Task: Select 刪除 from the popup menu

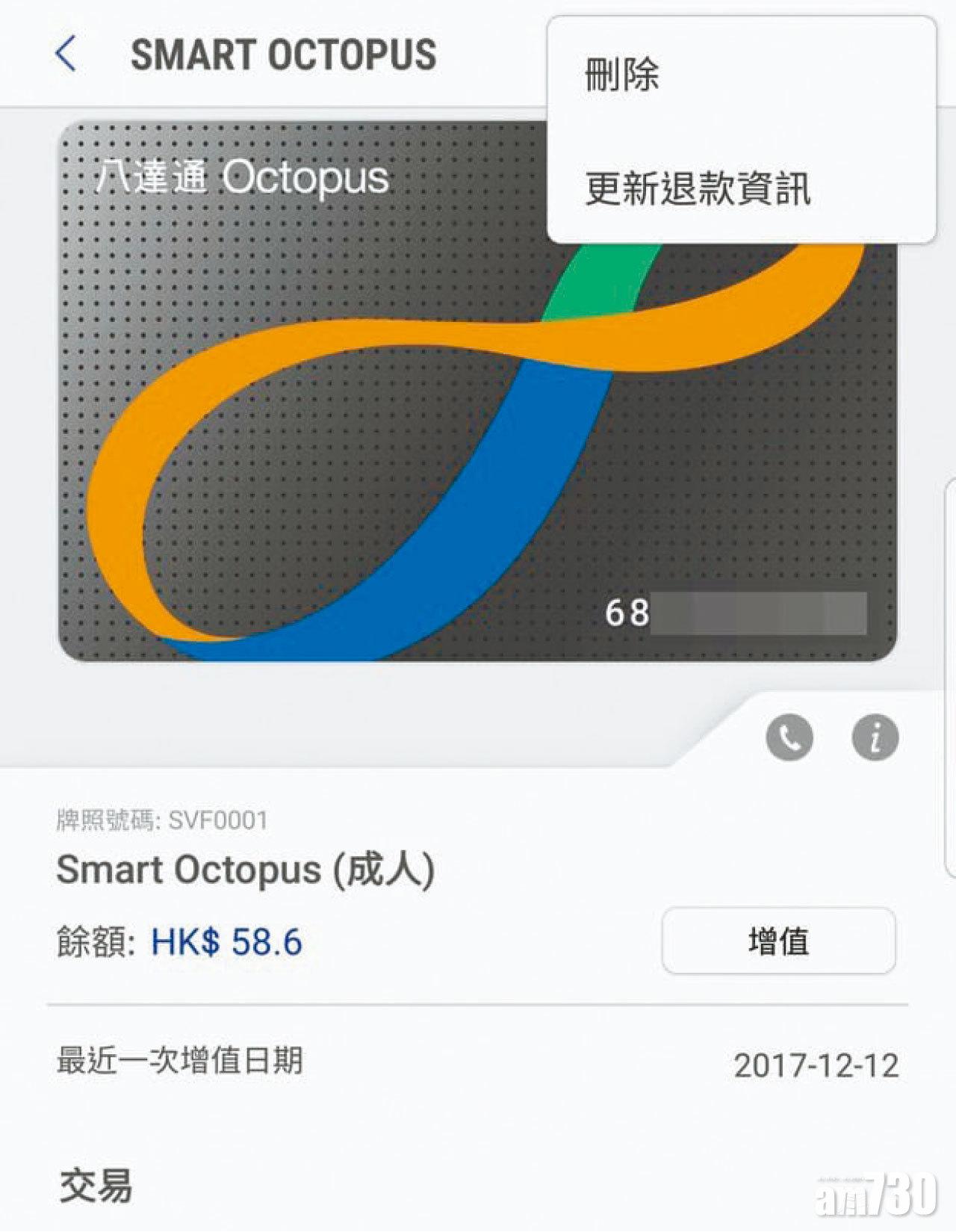Action: 622,75
